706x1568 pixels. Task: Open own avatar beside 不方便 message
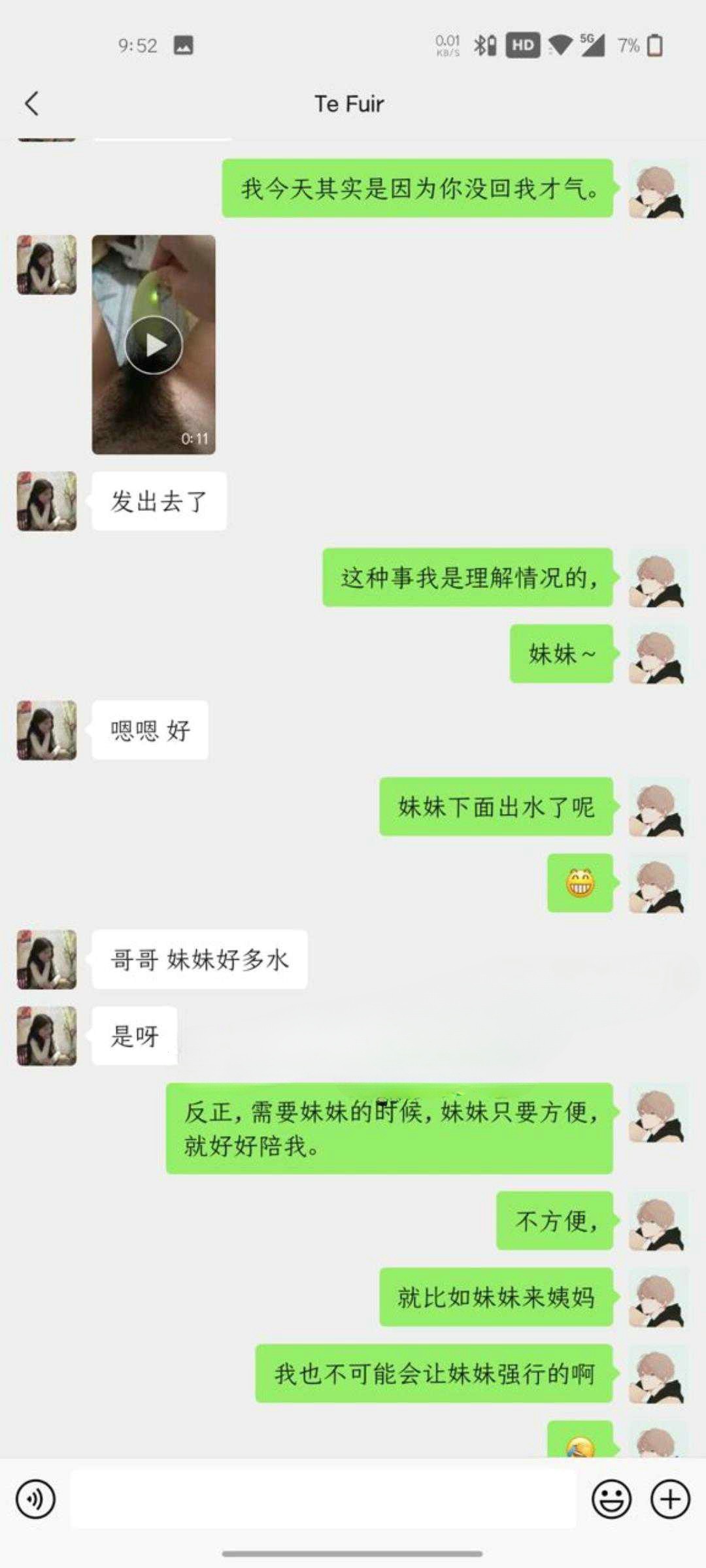click(x=656, y=1221)
